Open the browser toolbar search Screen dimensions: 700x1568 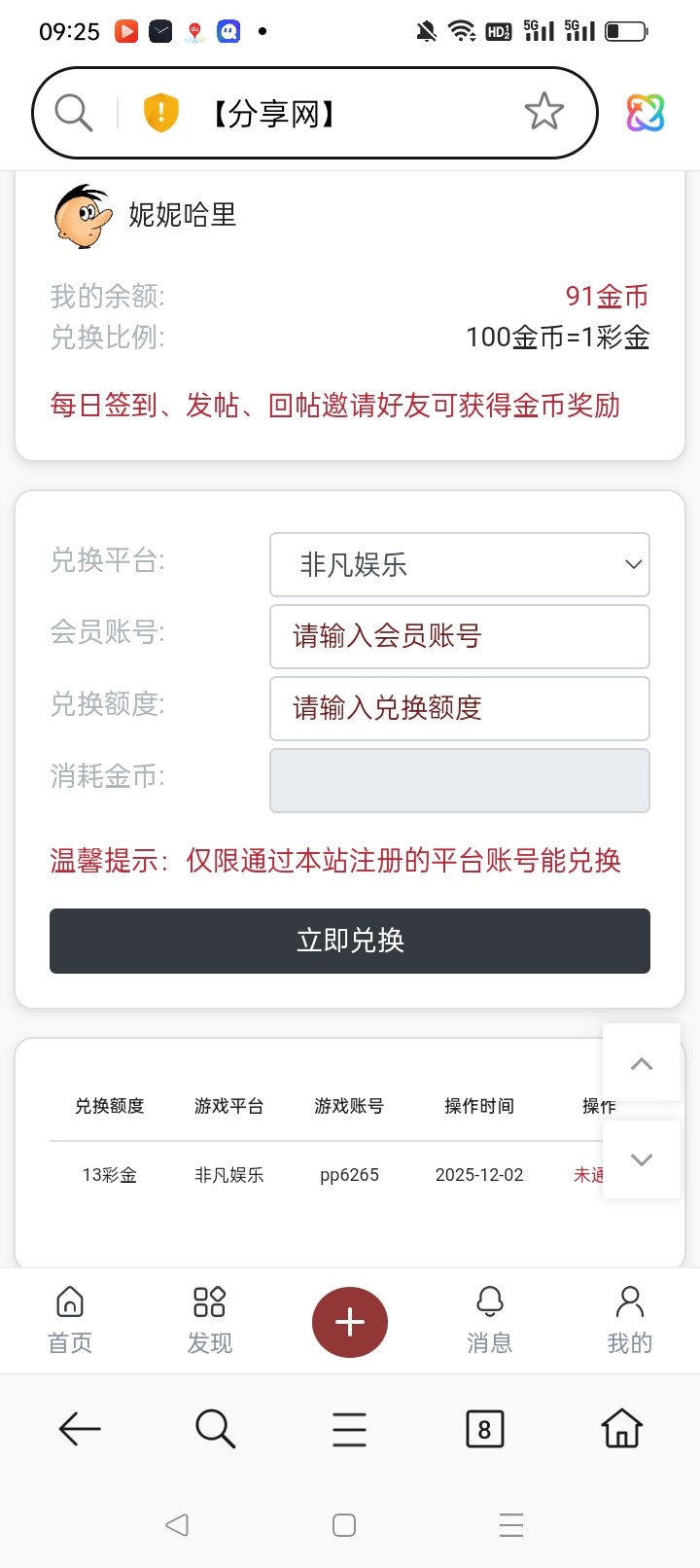coord(215,1429)
